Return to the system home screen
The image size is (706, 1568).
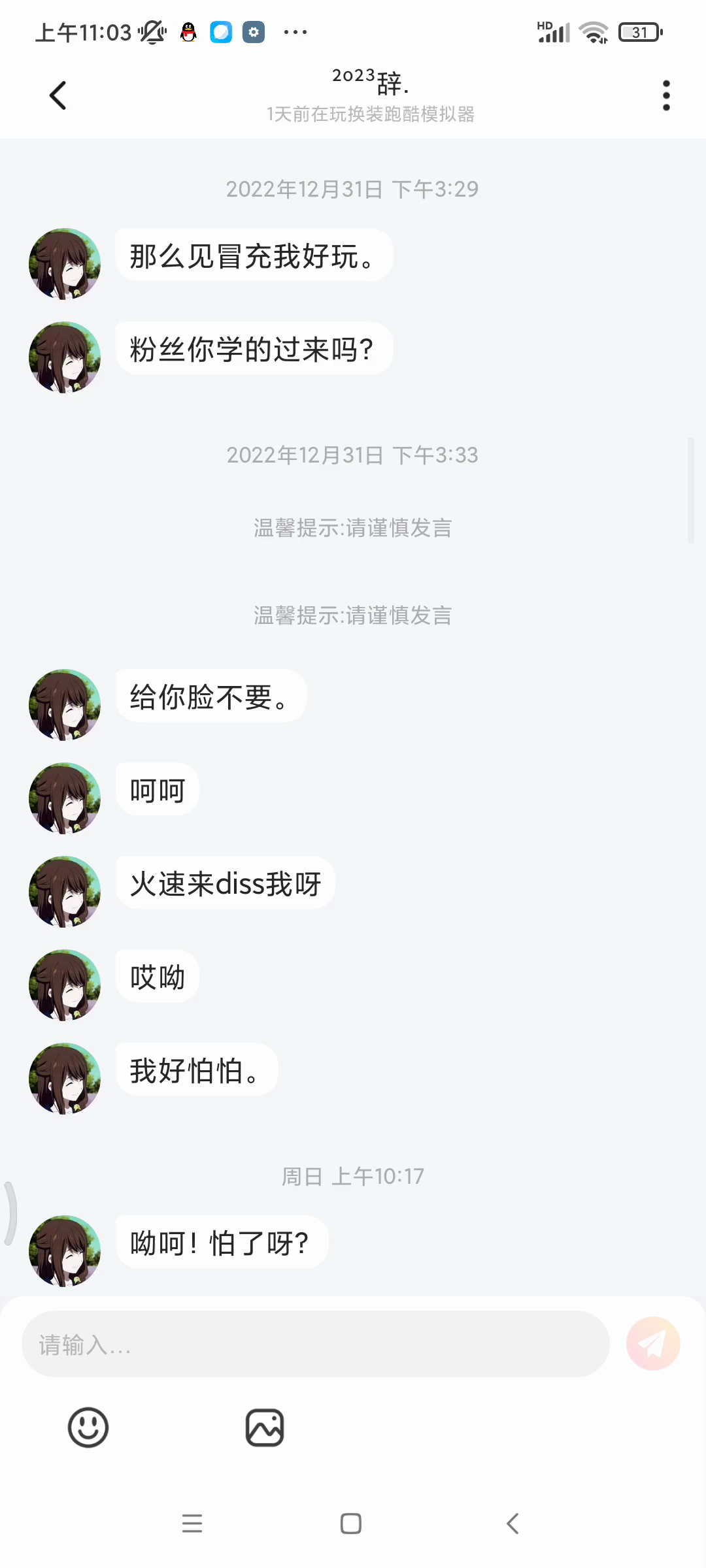(x=351, y=1524)
